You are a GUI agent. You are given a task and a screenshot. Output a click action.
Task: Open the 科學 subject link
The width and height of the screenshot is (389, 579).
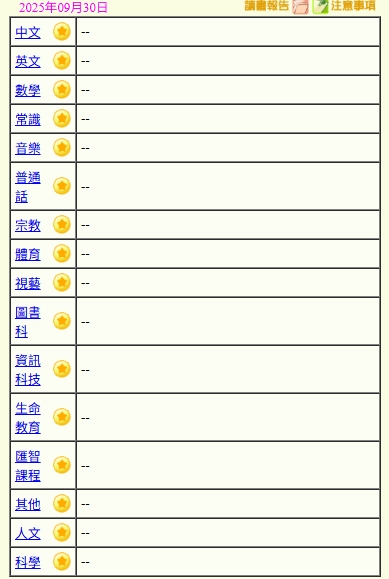click(28, 562)
